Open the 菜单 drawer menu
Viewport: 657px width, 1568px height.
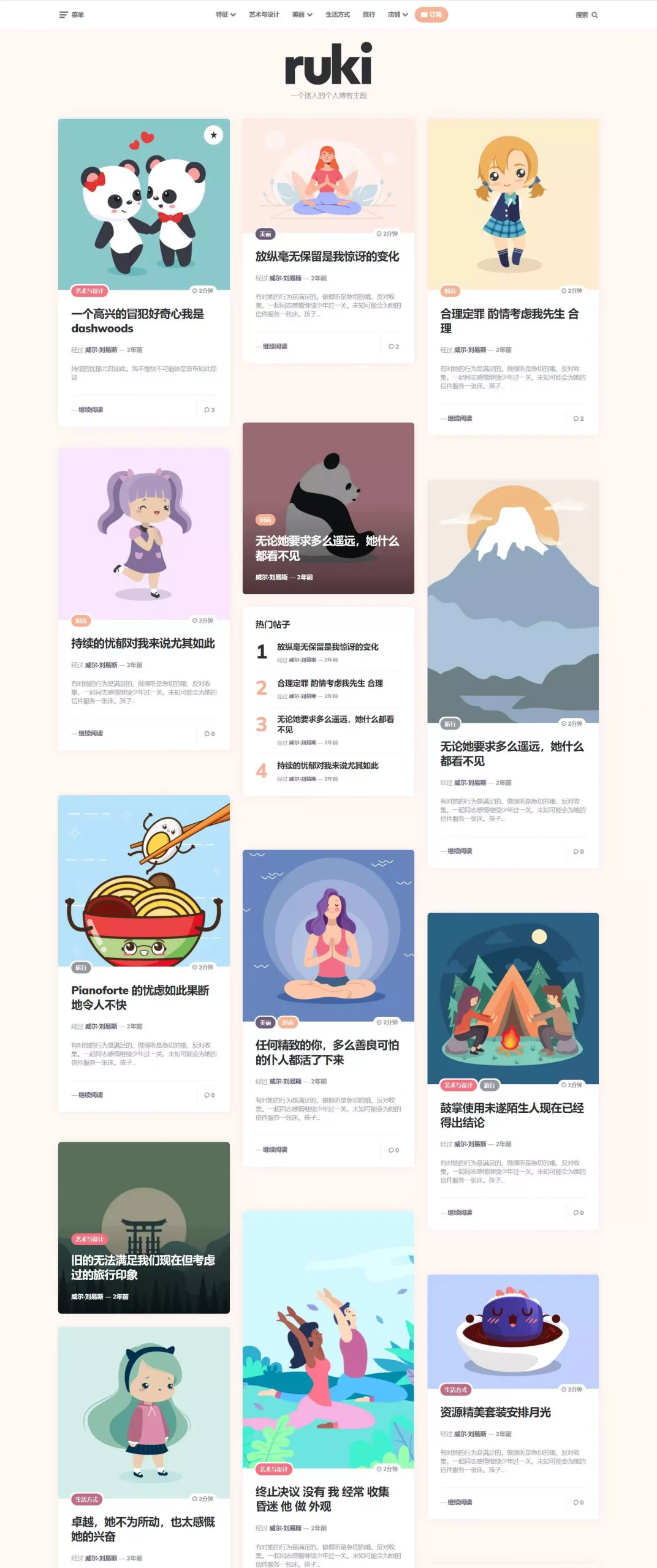pyautogui.click(x=71, y=15)
